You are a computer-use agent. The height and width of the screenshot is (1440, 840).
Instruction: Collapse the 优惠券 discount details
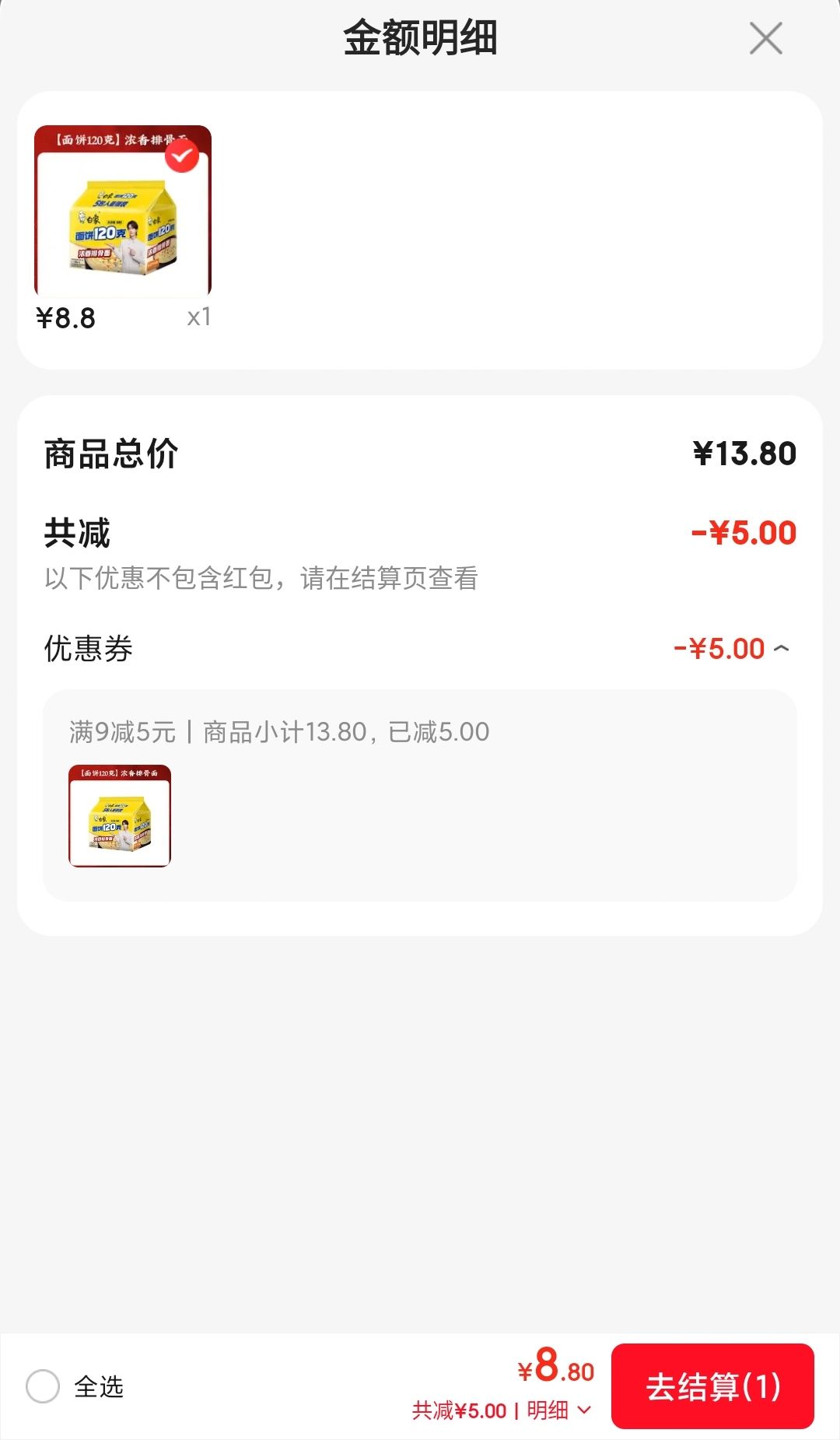click(x=782, y=648)
